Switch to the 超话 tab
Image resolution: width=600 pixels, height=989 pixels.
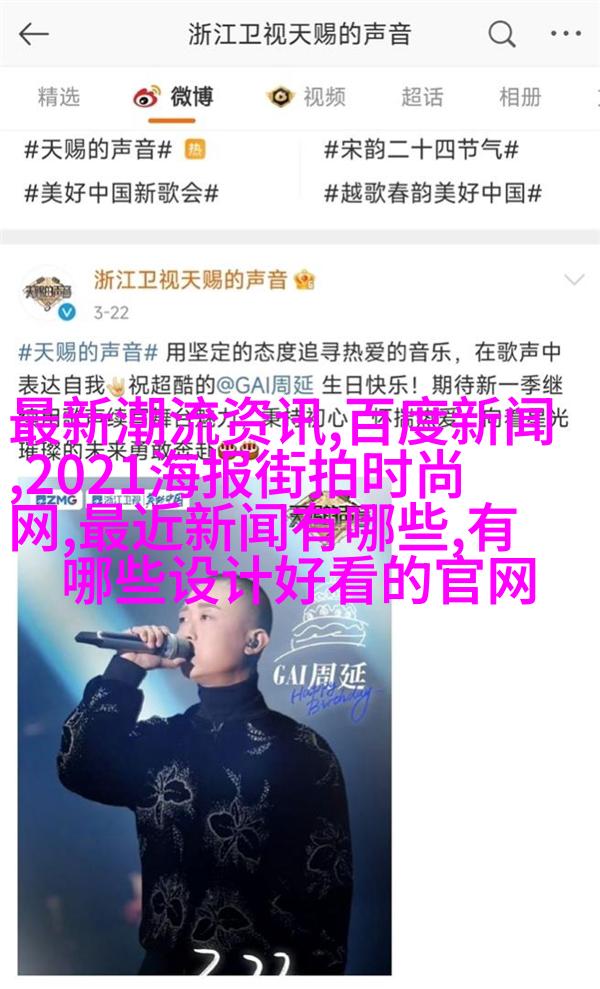click(x=421, y=97)
